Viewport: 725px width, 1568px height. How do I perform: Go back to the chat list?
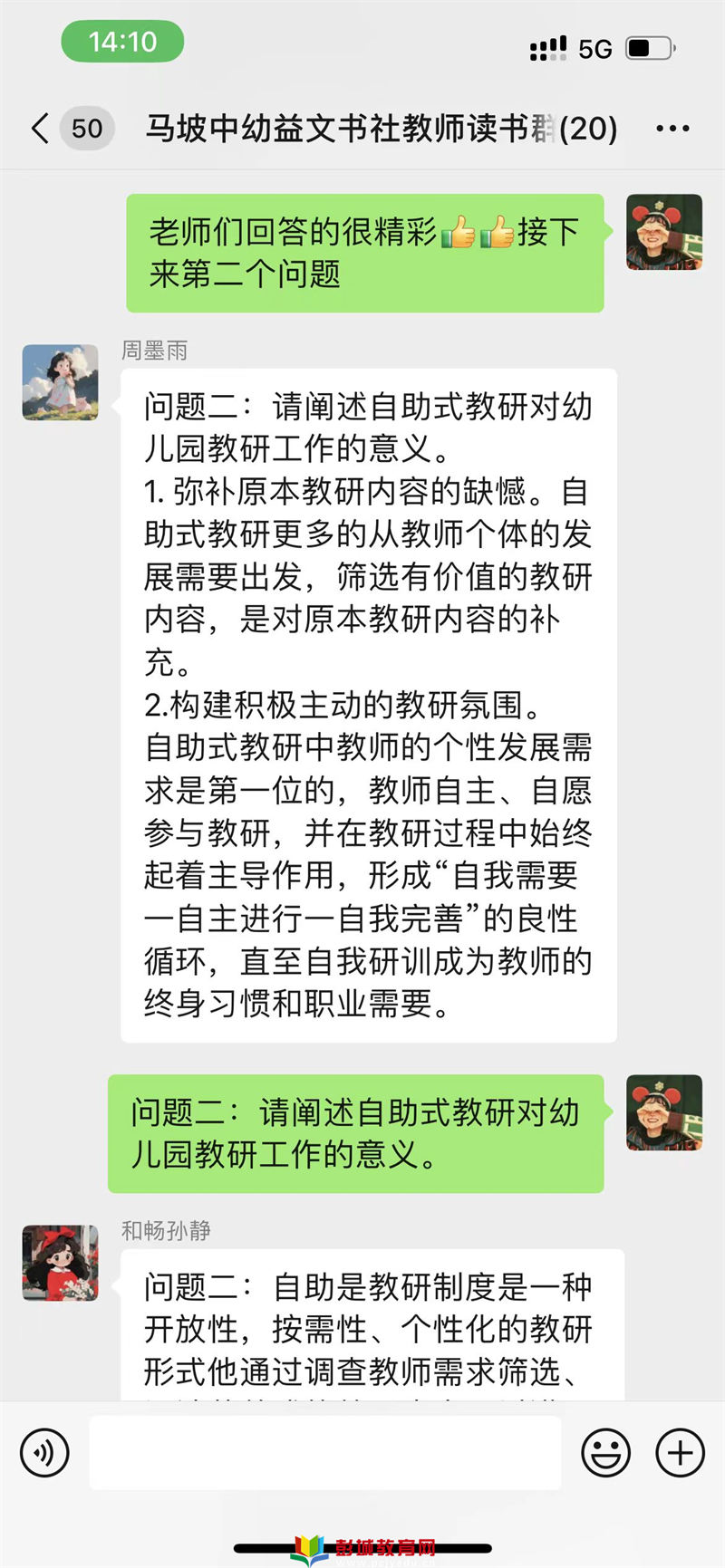(41, 129)
